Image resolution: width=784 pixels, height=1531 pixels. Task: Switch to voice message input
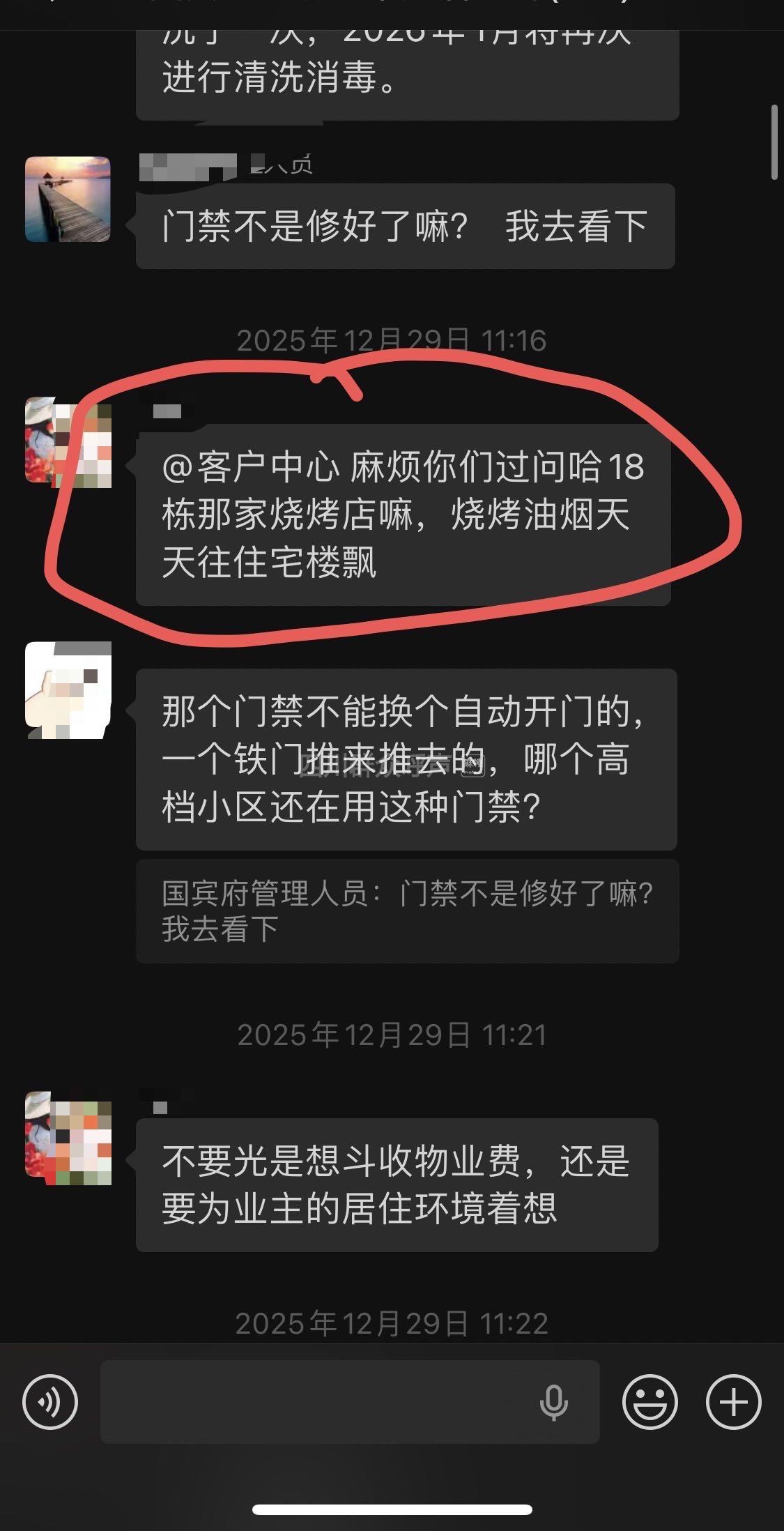point(49,1402)
